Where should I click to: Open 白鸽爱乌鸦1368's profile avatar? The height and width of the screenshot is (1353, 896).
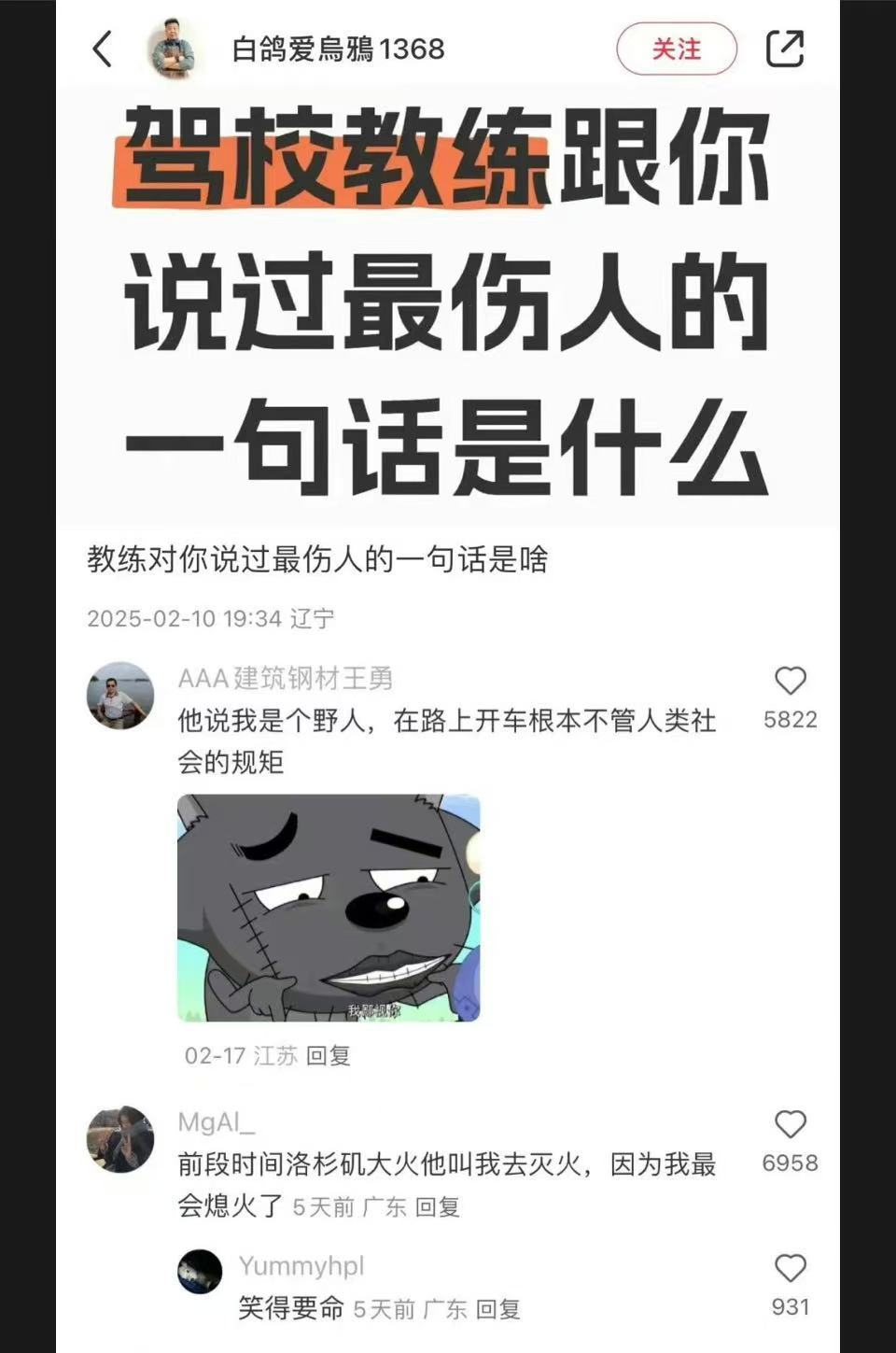pyautogui.click(x=175, y=48)
